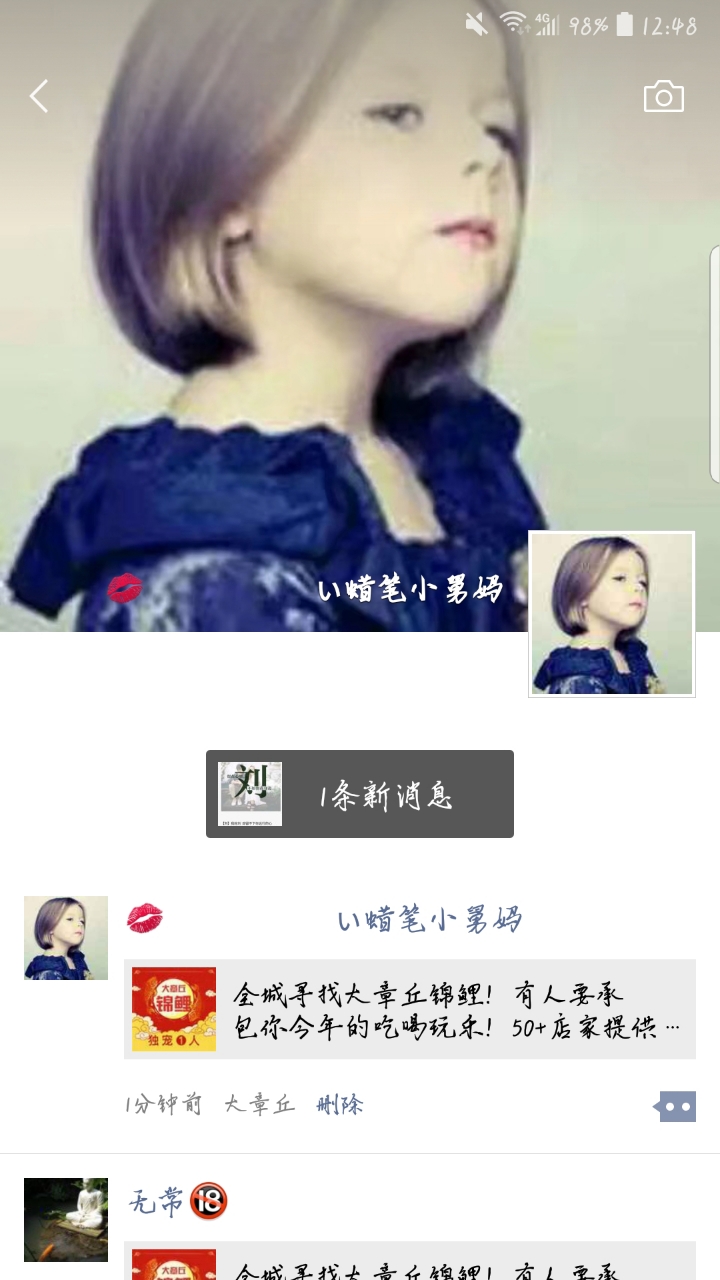Open 无常's avatar
Screen dimensions: 720x1280
pos(66,1219)
